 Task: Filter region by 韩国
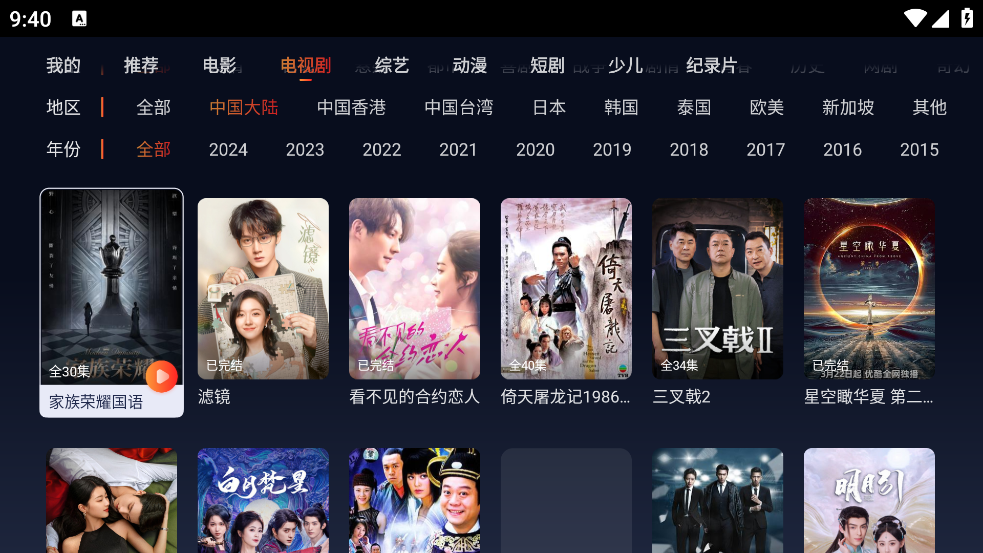click(x=621, y=107)
